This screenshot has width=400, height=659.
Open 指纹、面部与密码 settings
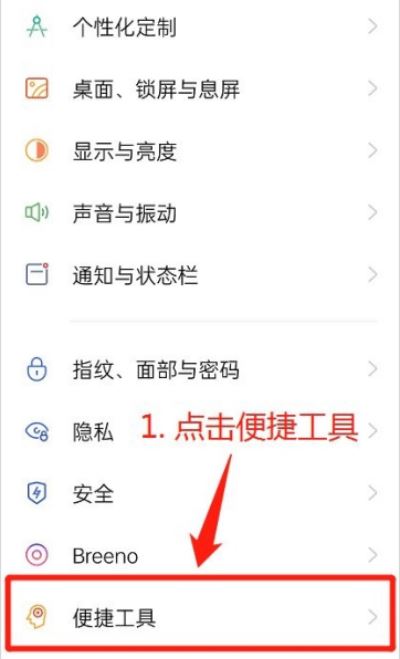pos(200,369)
